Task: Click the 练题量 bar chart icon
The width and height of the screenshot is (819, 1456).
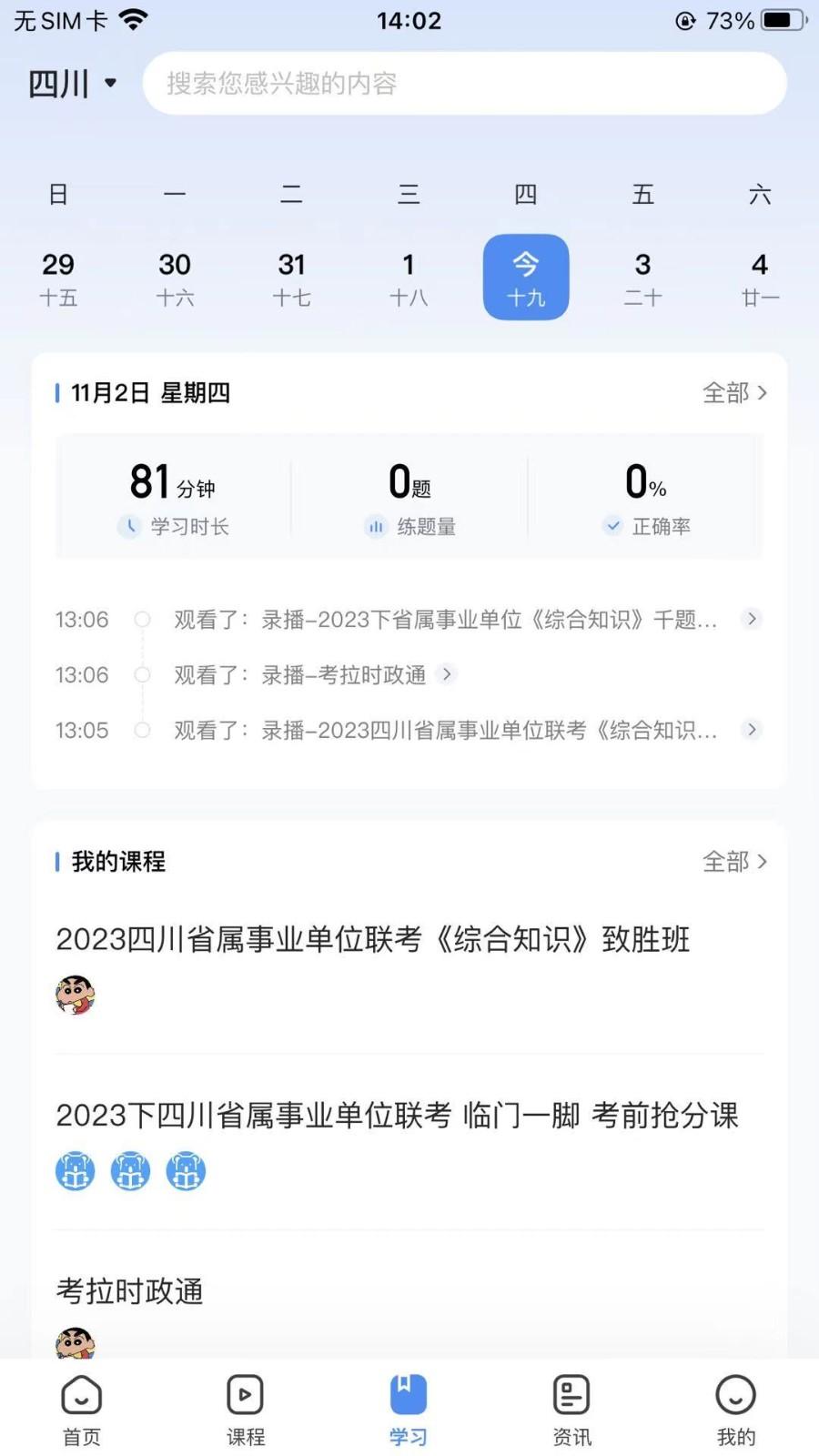Action: (376, 526)
